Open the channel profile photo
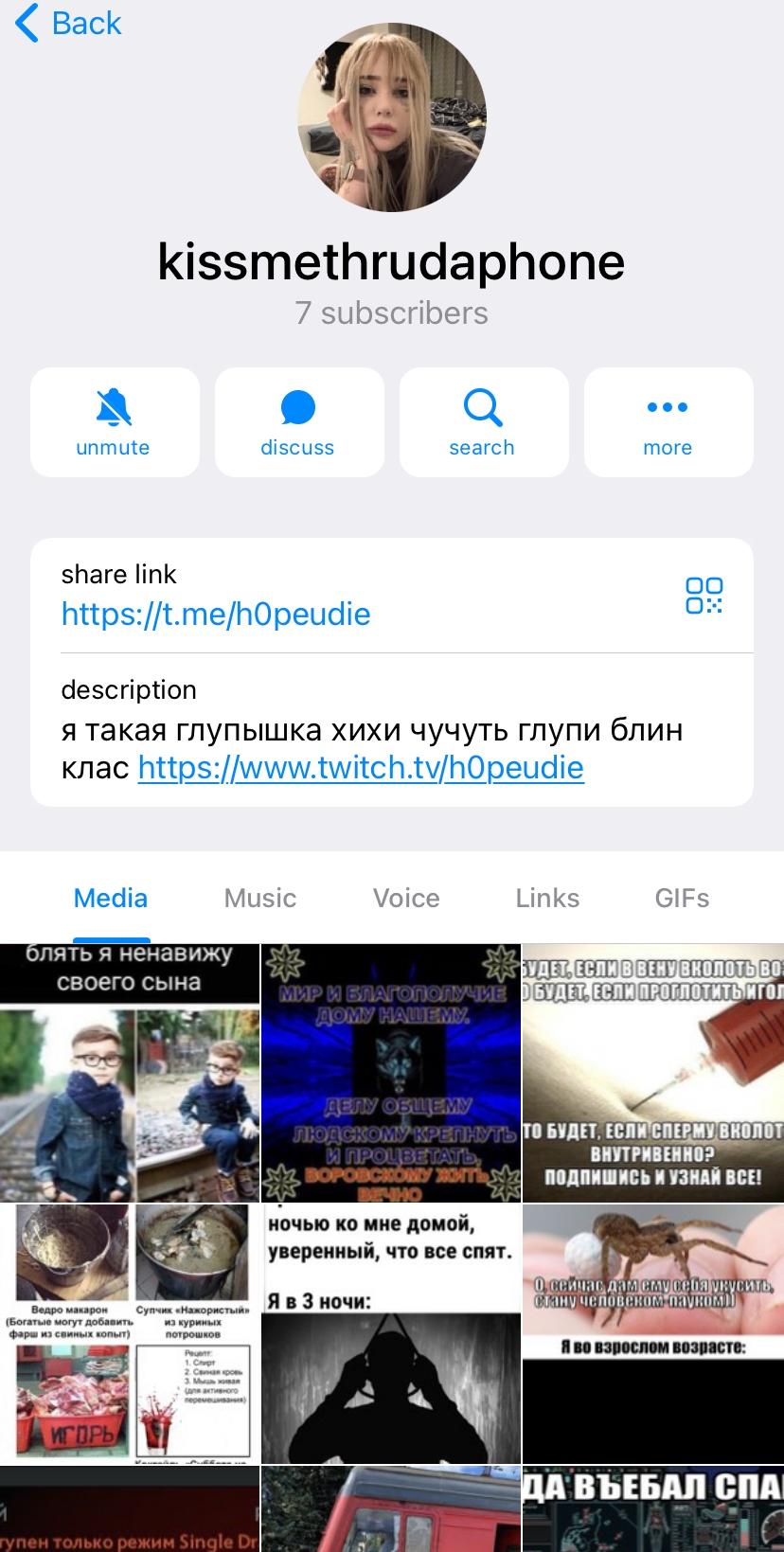 click(x=392, y=117)
